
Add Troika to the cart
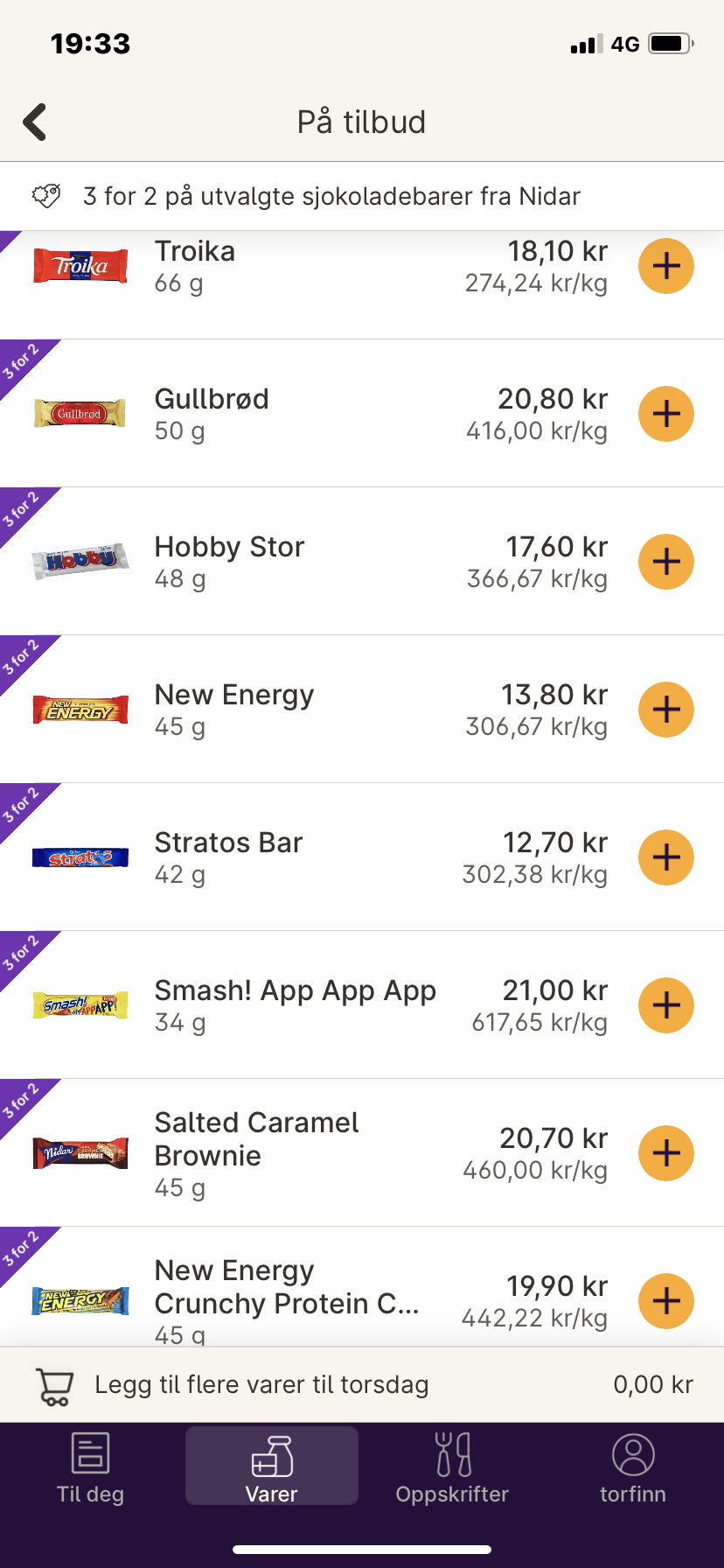point(666,266)
